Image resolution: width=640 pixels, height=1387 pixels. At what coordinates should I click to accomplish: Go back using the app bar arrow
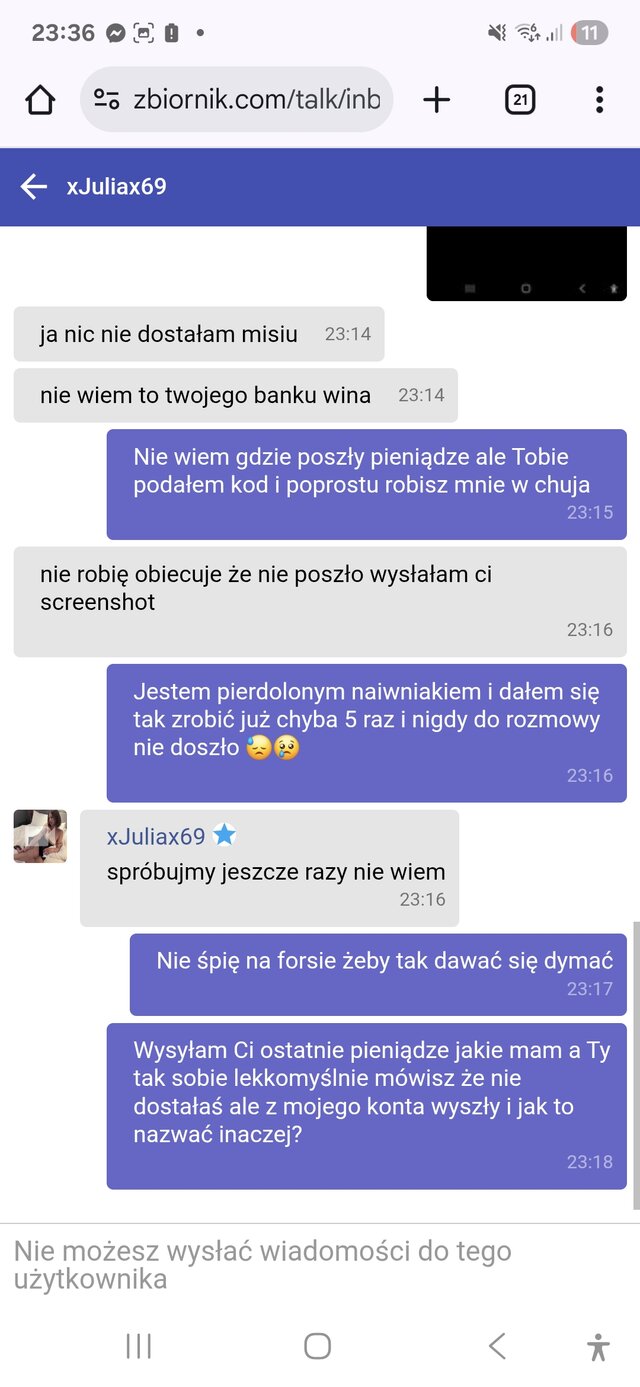pyautogui.click(x=34, y=187)
